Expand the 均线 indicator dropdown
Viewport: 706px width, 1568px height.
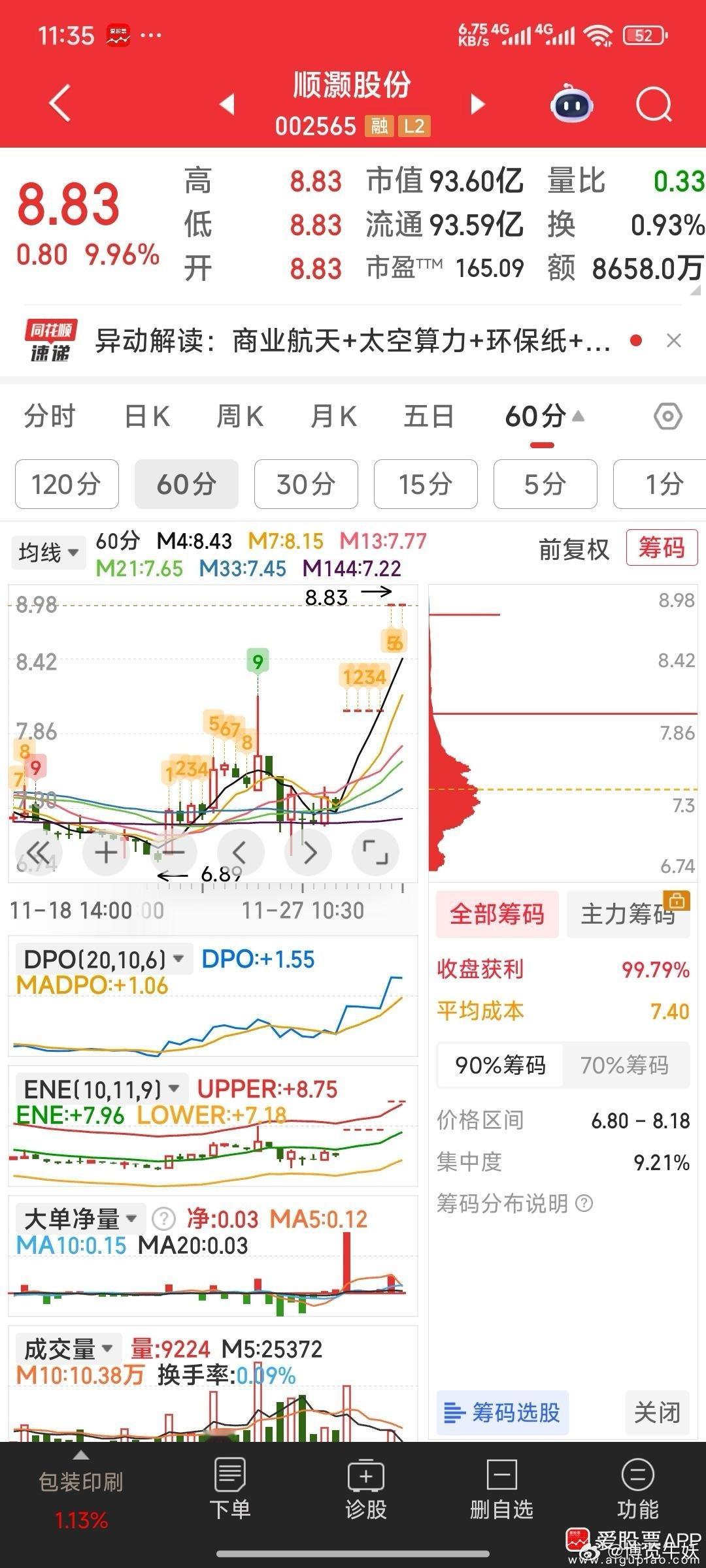point(48,553)
